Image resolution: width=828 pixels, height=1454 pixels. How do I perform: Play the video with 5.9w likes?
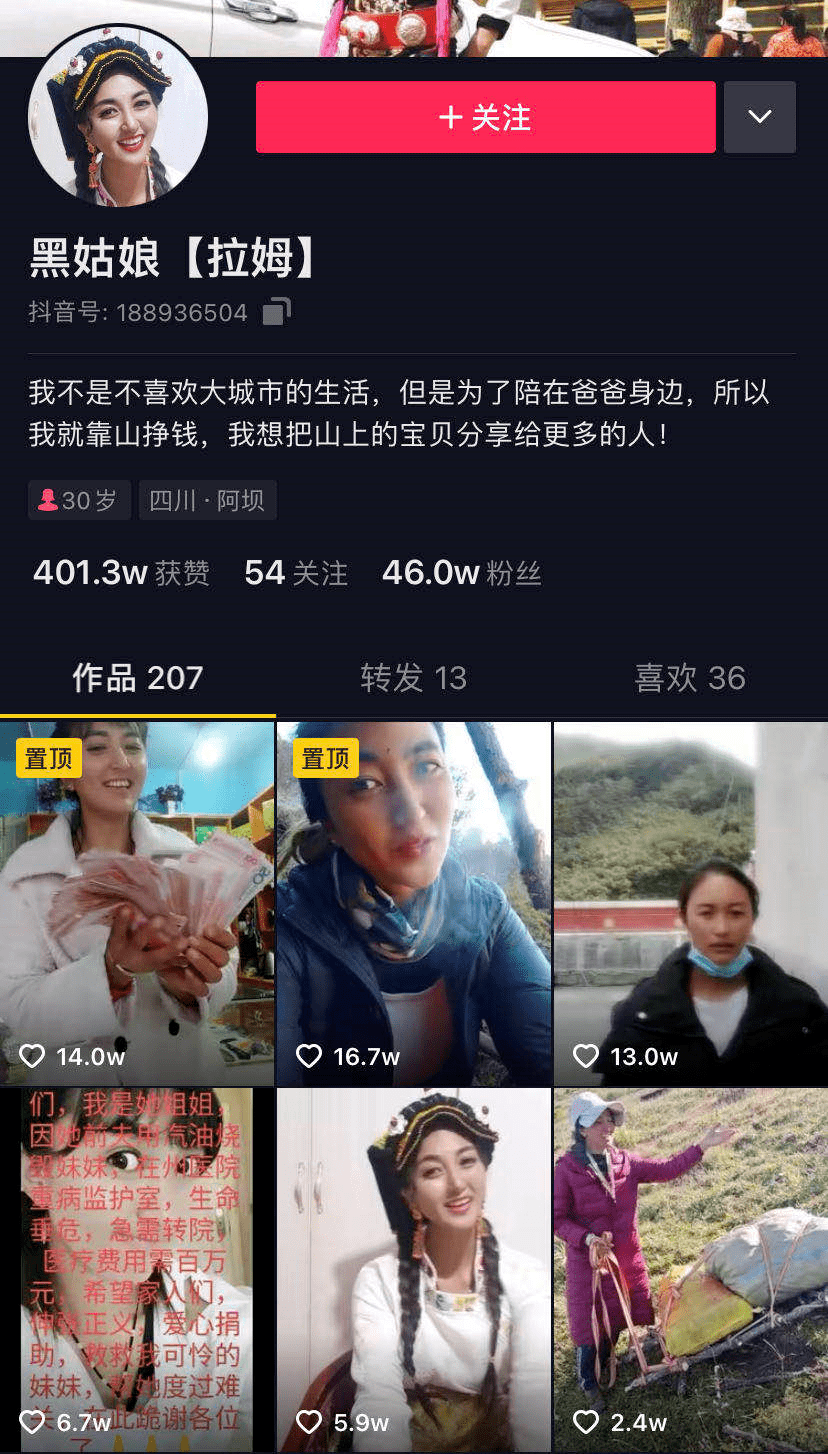point(413,1269)
